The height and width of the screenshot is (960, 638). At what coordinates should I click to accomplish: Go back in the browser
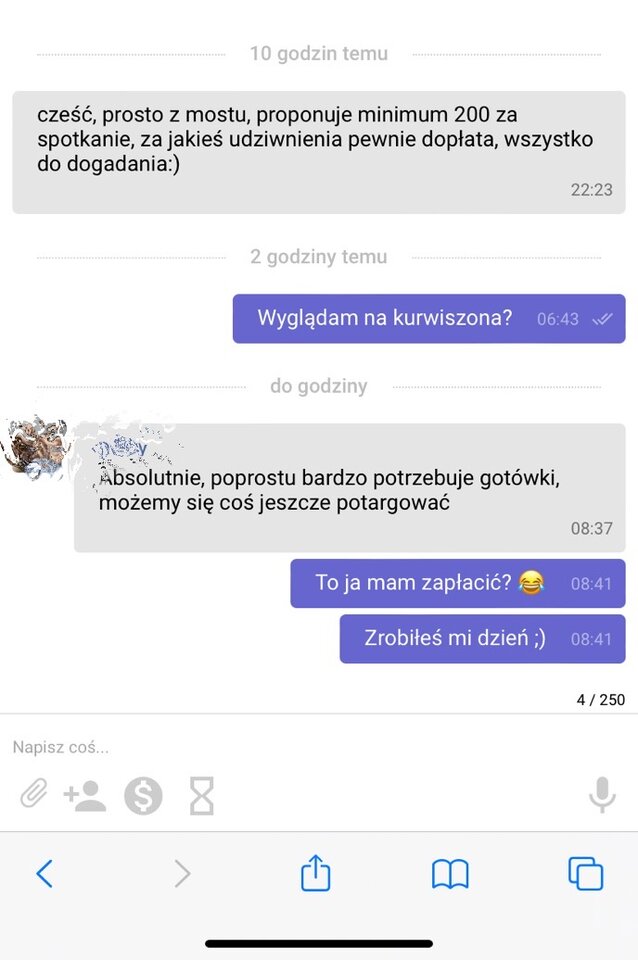[44, 874]
